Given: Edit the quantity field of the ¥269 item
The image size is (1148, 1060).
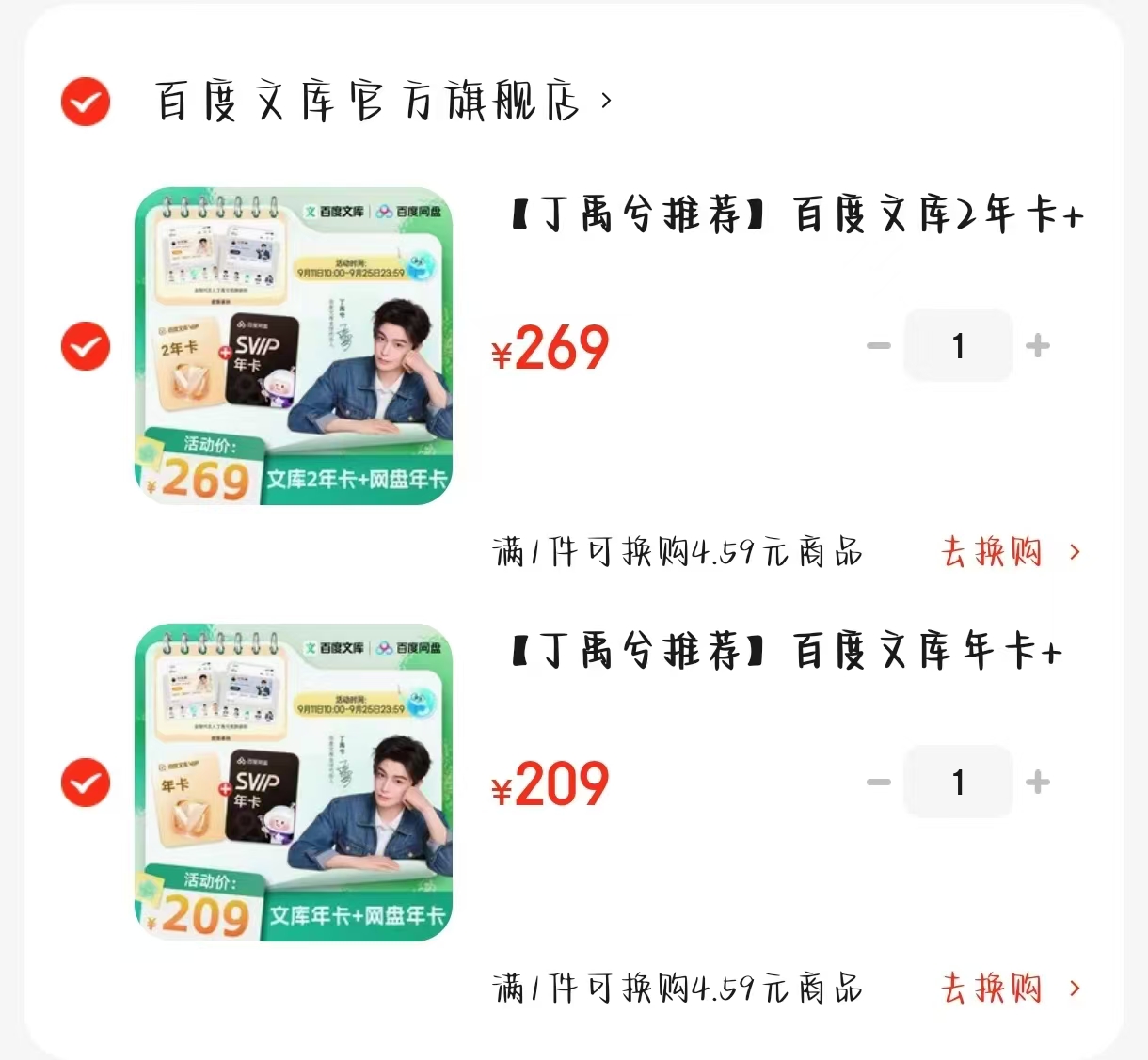Looking at the screenshot, I should click(x=958, y=346).
